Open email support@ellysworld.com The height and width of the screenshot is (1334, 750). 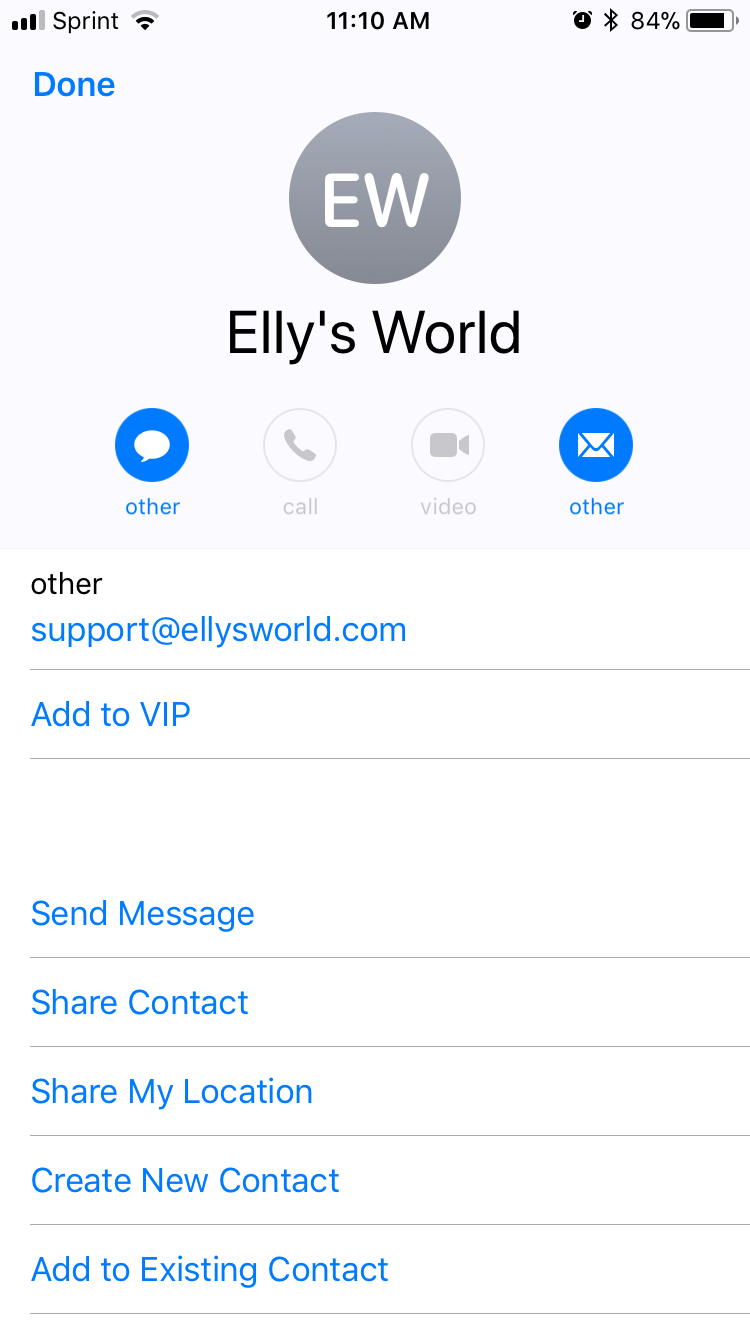coord(219,630)
